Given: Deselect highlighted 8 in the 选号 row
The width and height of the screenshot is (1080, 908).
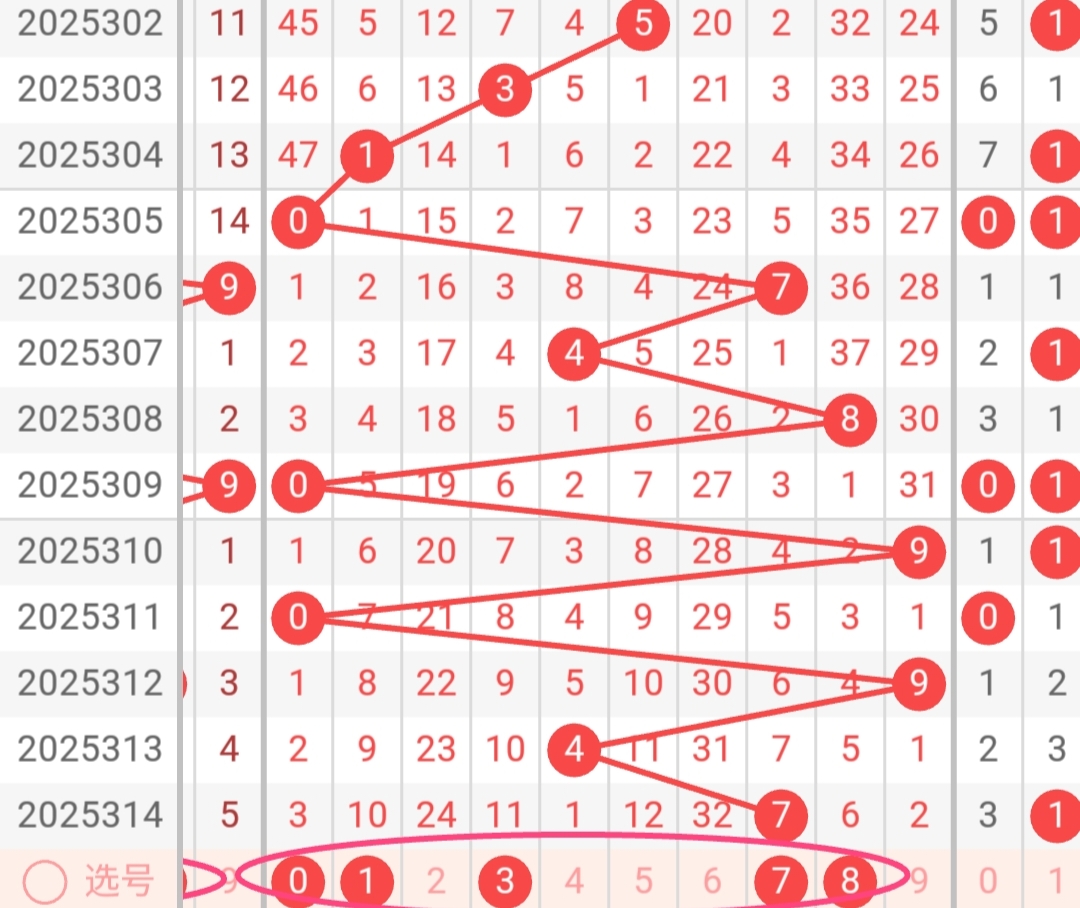Looking at the screenshot, I should click(850, 881).
